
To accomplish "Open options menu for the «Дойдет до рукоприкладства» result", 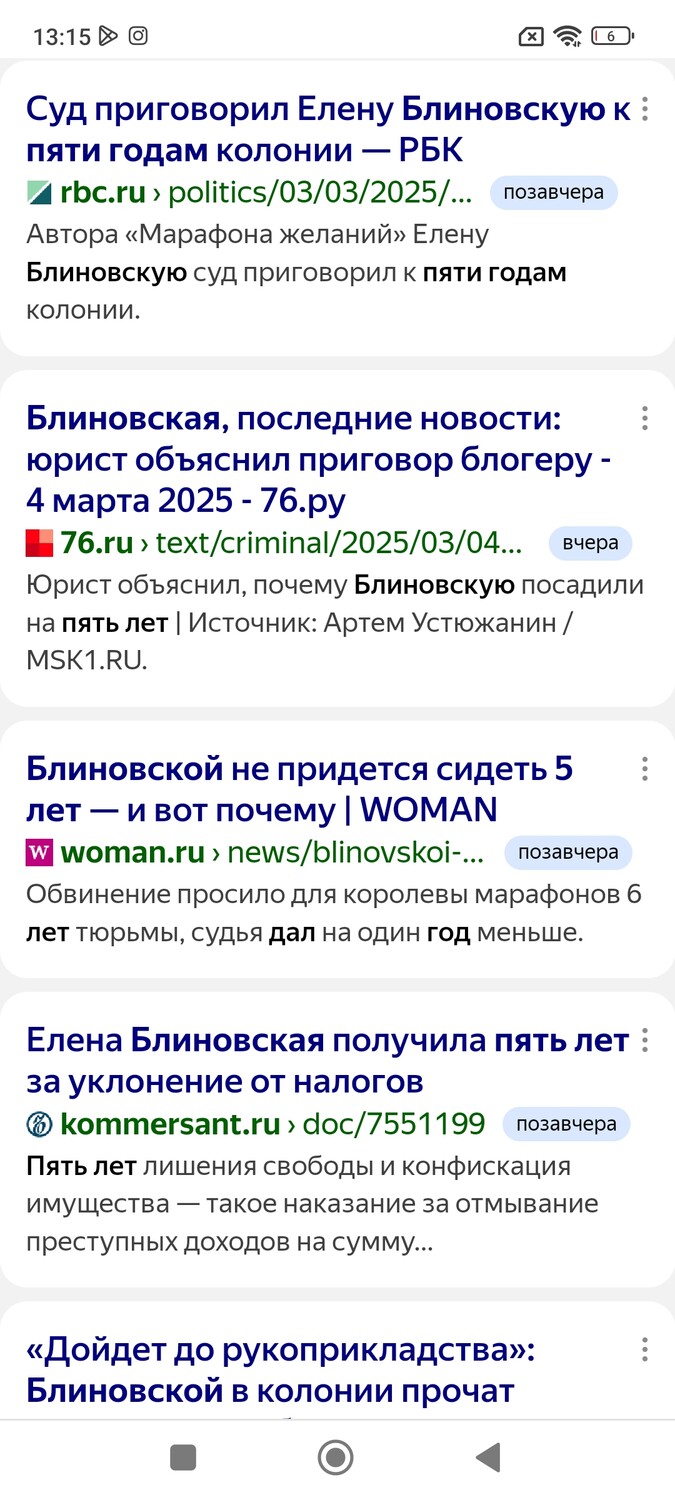I will pyautogui.click(x=645, y=1350).
